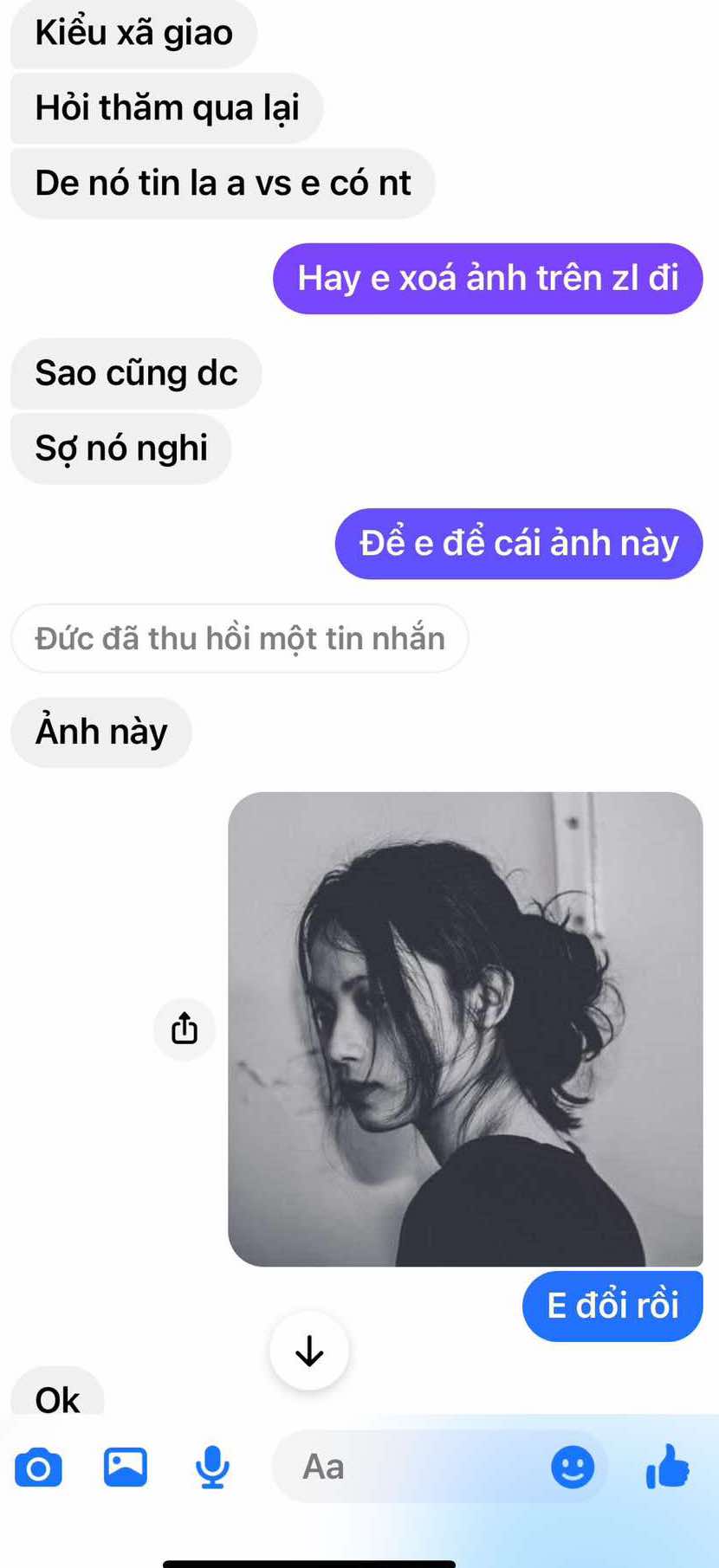This screenshot has height=1568, width=719.
Task: Jump to the latest messages arrow
Action: (x=309, y=1351)
